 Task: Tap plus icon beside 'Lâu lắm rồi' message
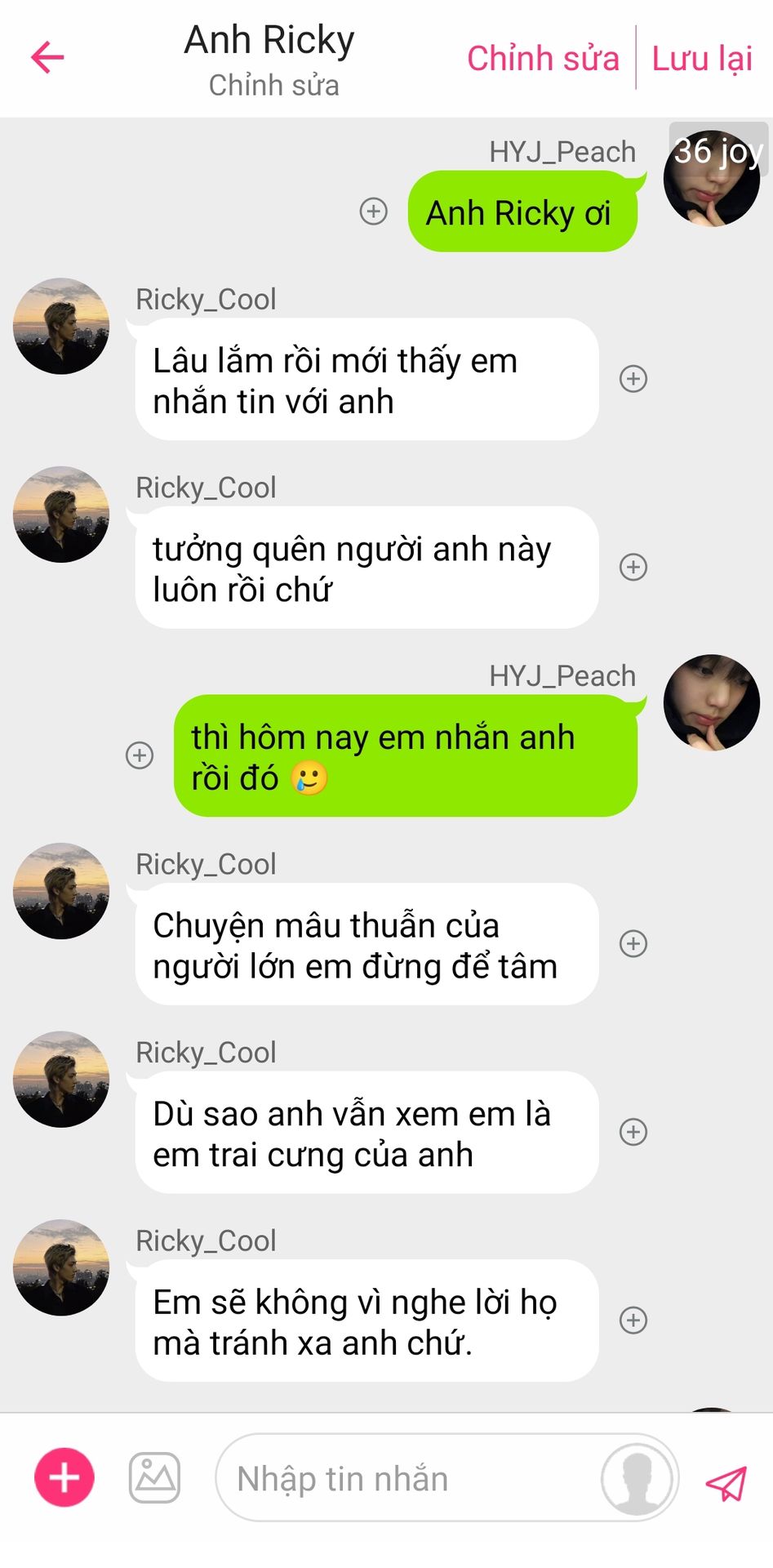633,379
